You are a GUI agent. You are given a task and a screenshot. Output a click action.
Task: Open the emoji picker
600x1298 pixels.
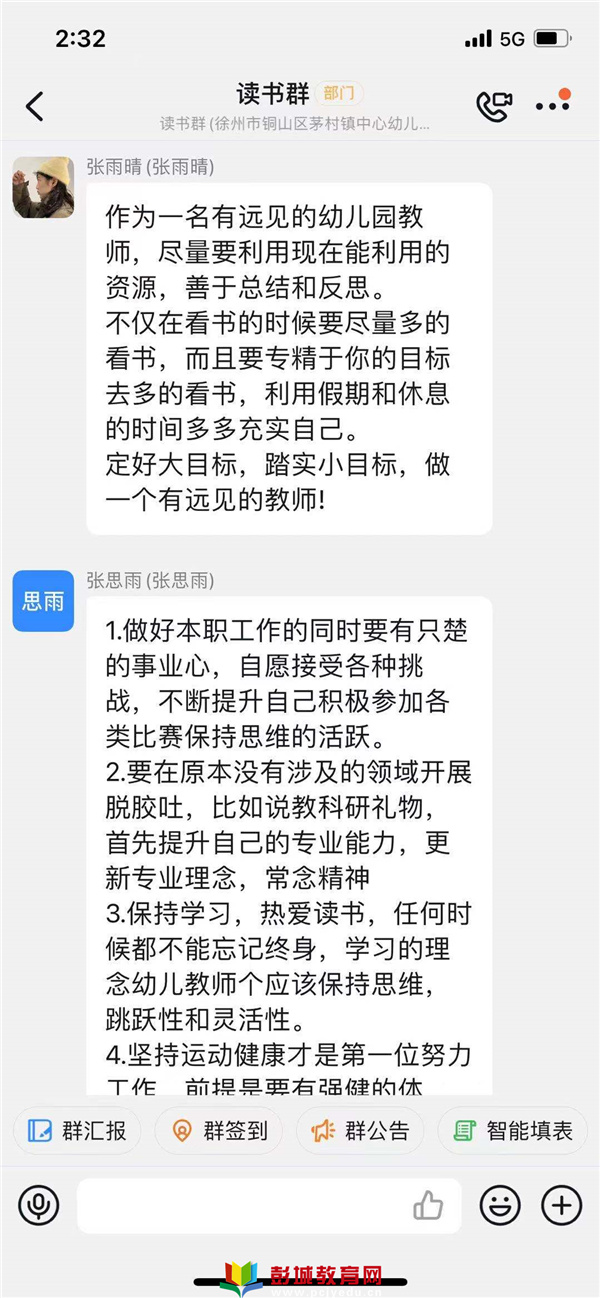coord(500,1205)
